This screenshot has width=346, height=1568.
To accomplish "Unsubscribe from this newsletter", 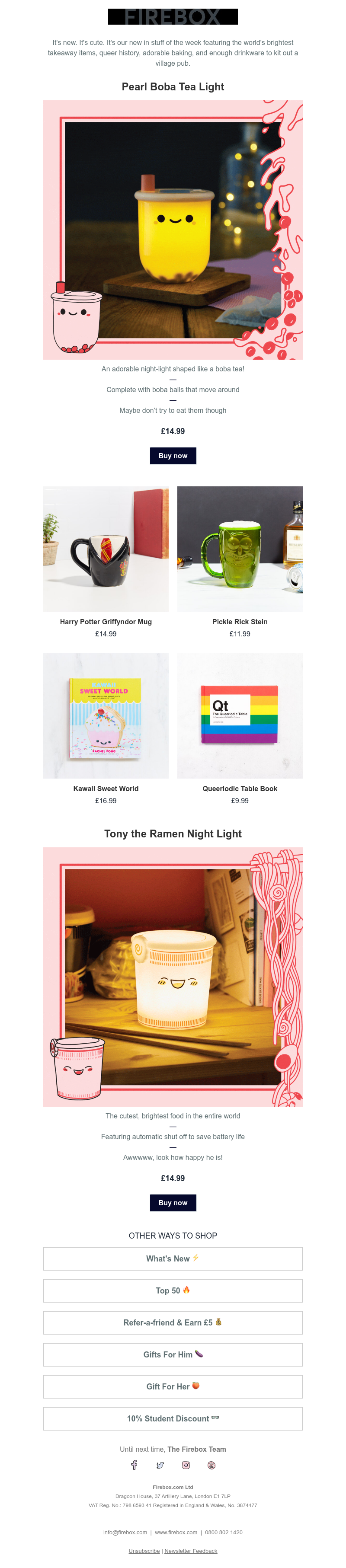I will click(x=144, y=1550).
